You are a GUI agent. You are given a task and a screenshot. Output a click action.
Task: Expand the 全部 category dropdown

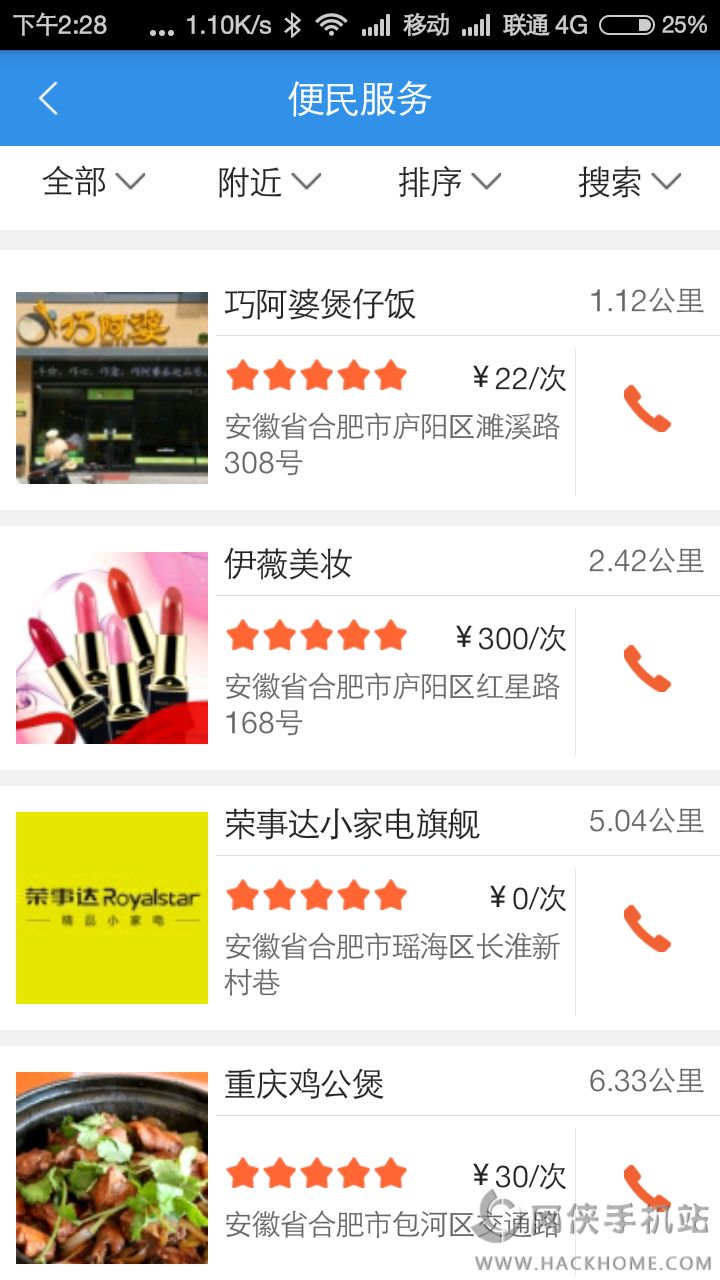(x=93, y=182)
